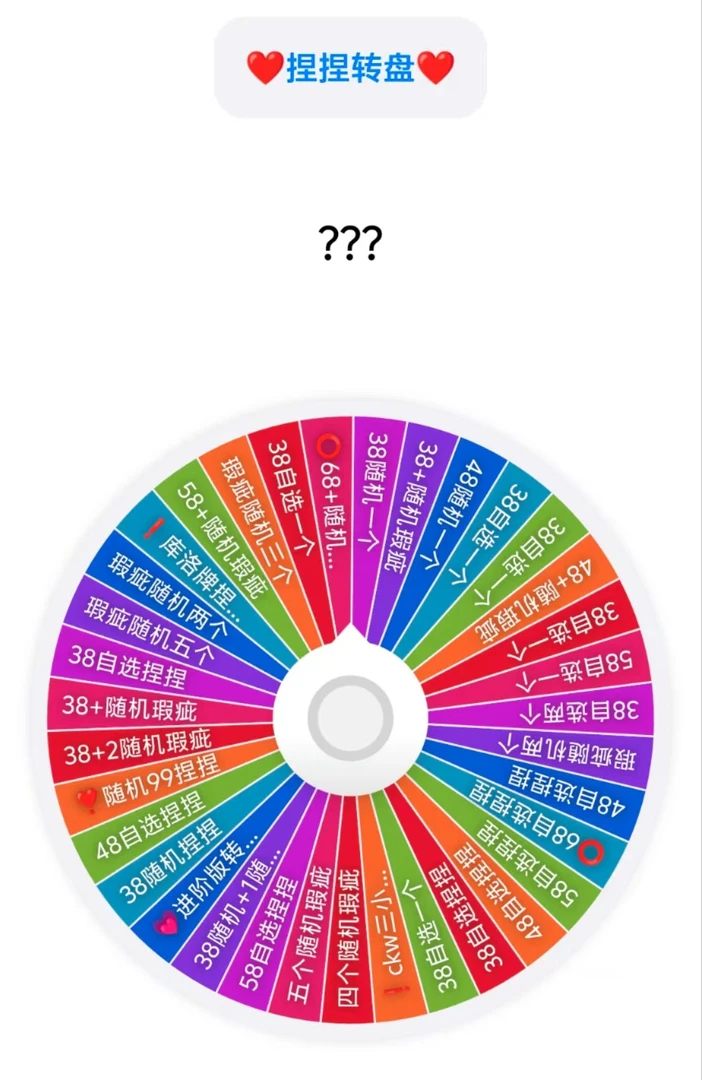
Task: Open the 捏捏转盘 title selector
Action: (350, 68)
